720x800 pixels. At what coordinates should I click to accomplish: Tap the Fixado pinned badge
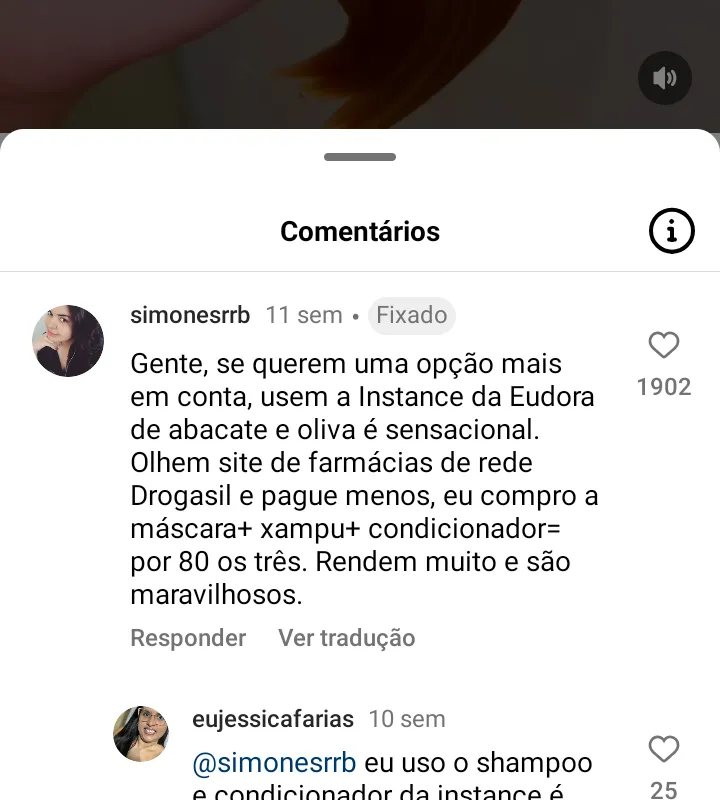tap(411, 315)
